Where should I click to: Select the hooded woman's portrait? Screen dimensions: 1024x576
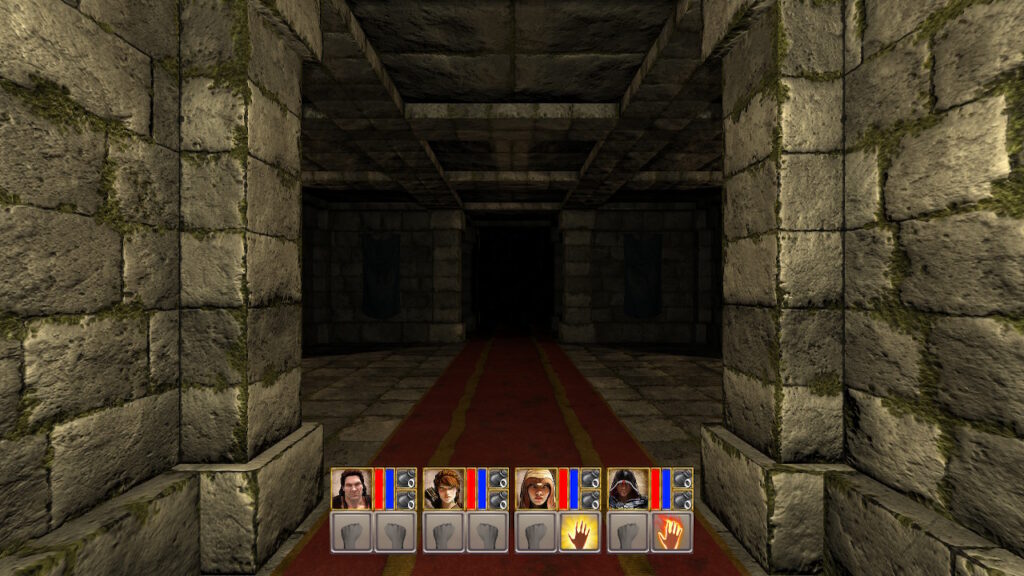click(x=535, y=489)
